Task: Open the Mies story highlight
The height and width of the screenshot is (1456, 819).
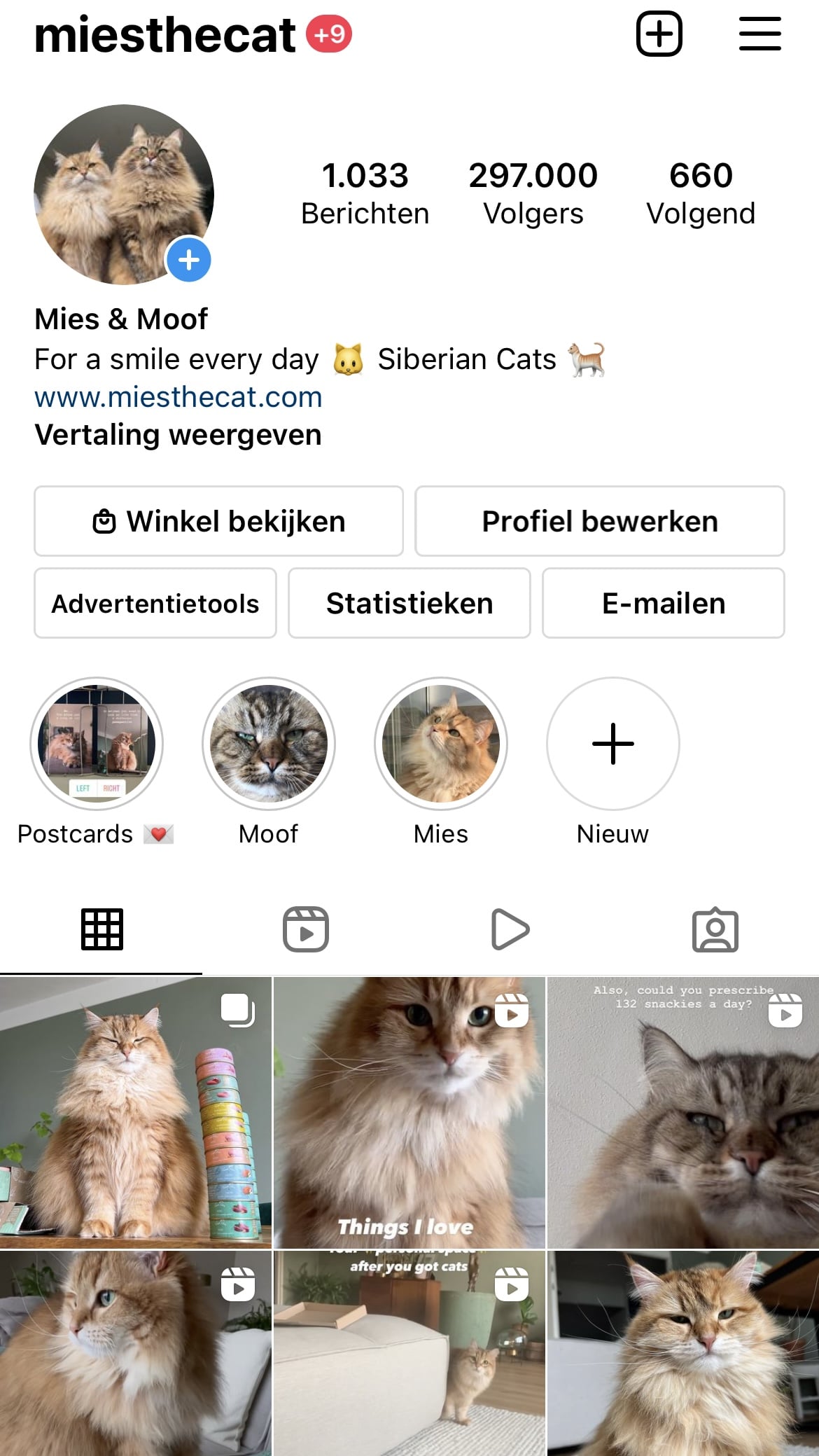Action: coord(441,743)
